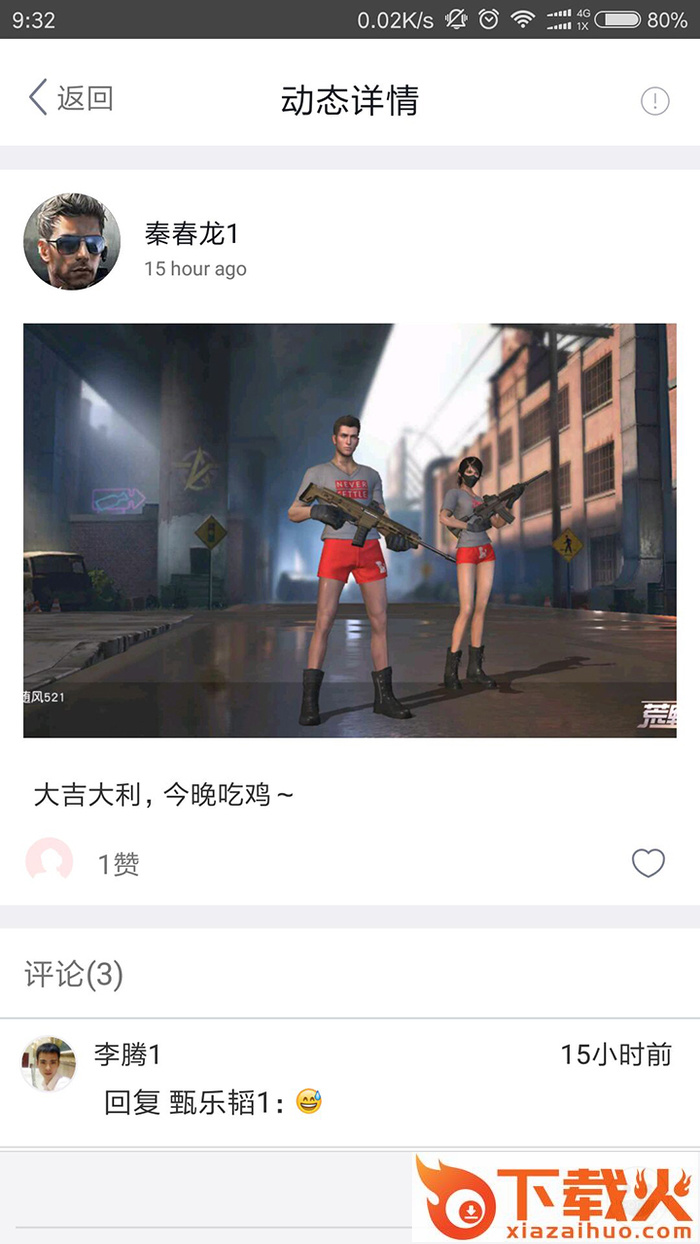700x1244 pixels.
Task: Like this post with the heart icon
Action: (648, 863)
